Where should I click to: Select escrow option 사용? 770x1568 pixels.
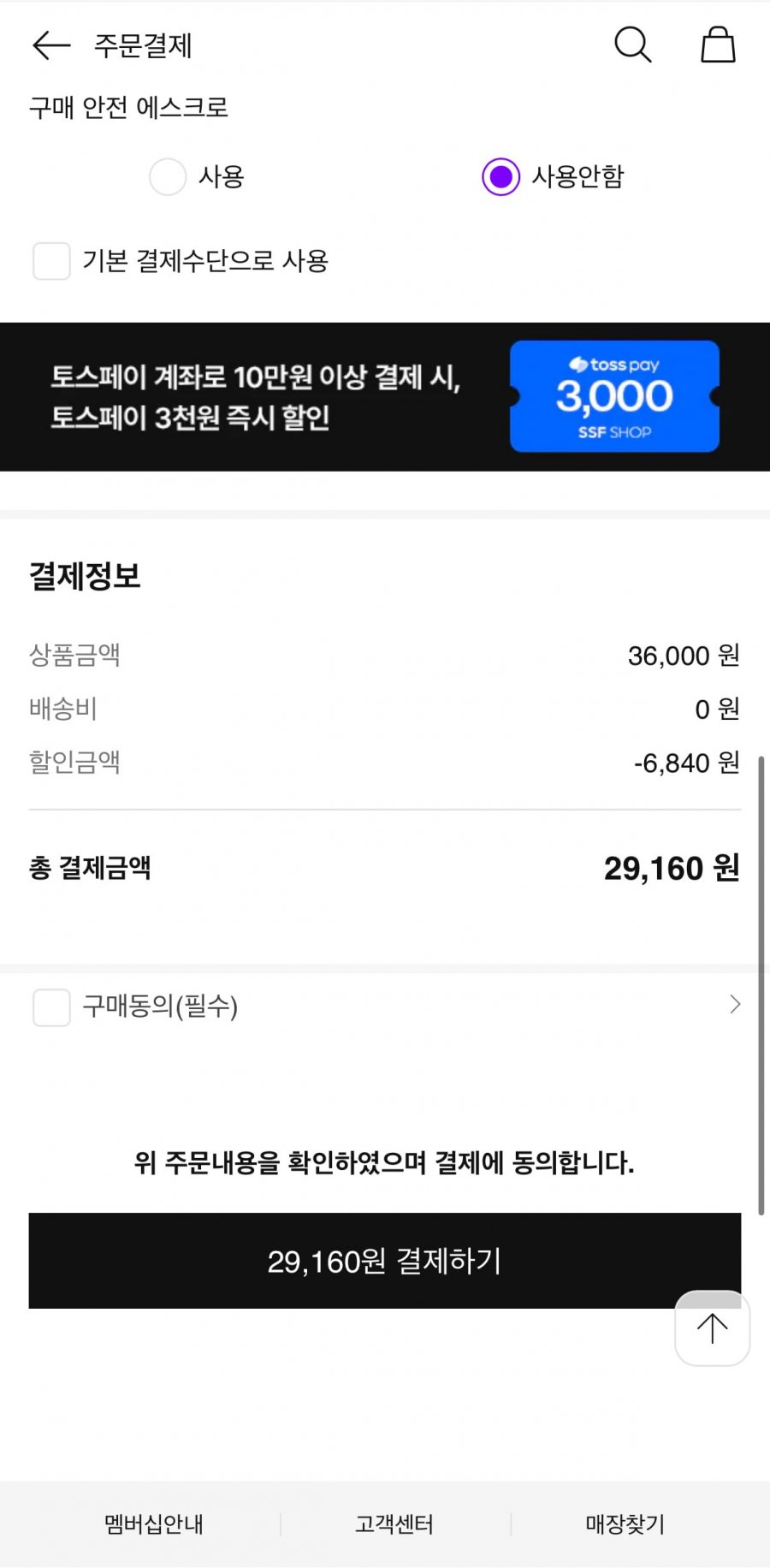168,177
